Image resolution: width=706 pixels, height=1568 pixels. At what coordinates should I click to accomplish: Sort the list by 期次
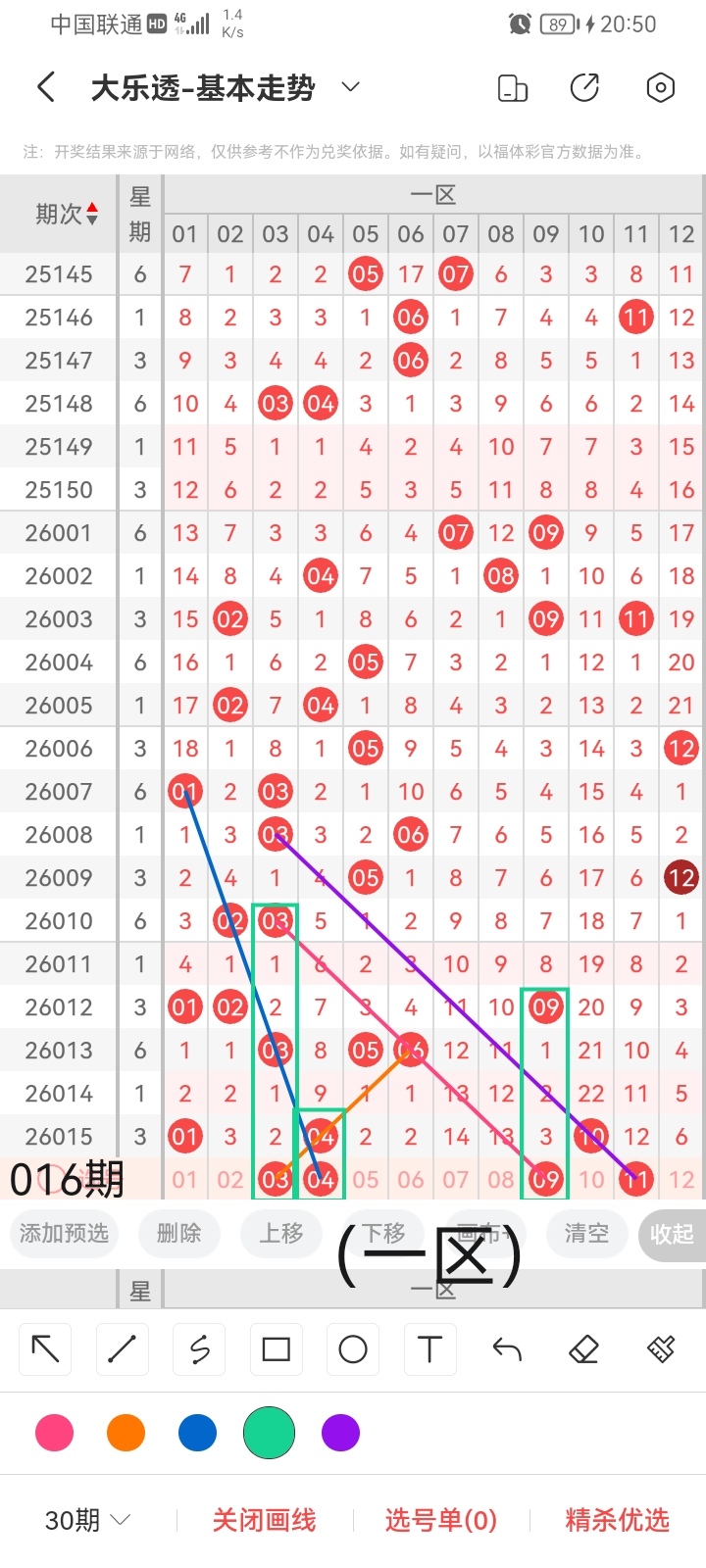(x=67, y=214)
